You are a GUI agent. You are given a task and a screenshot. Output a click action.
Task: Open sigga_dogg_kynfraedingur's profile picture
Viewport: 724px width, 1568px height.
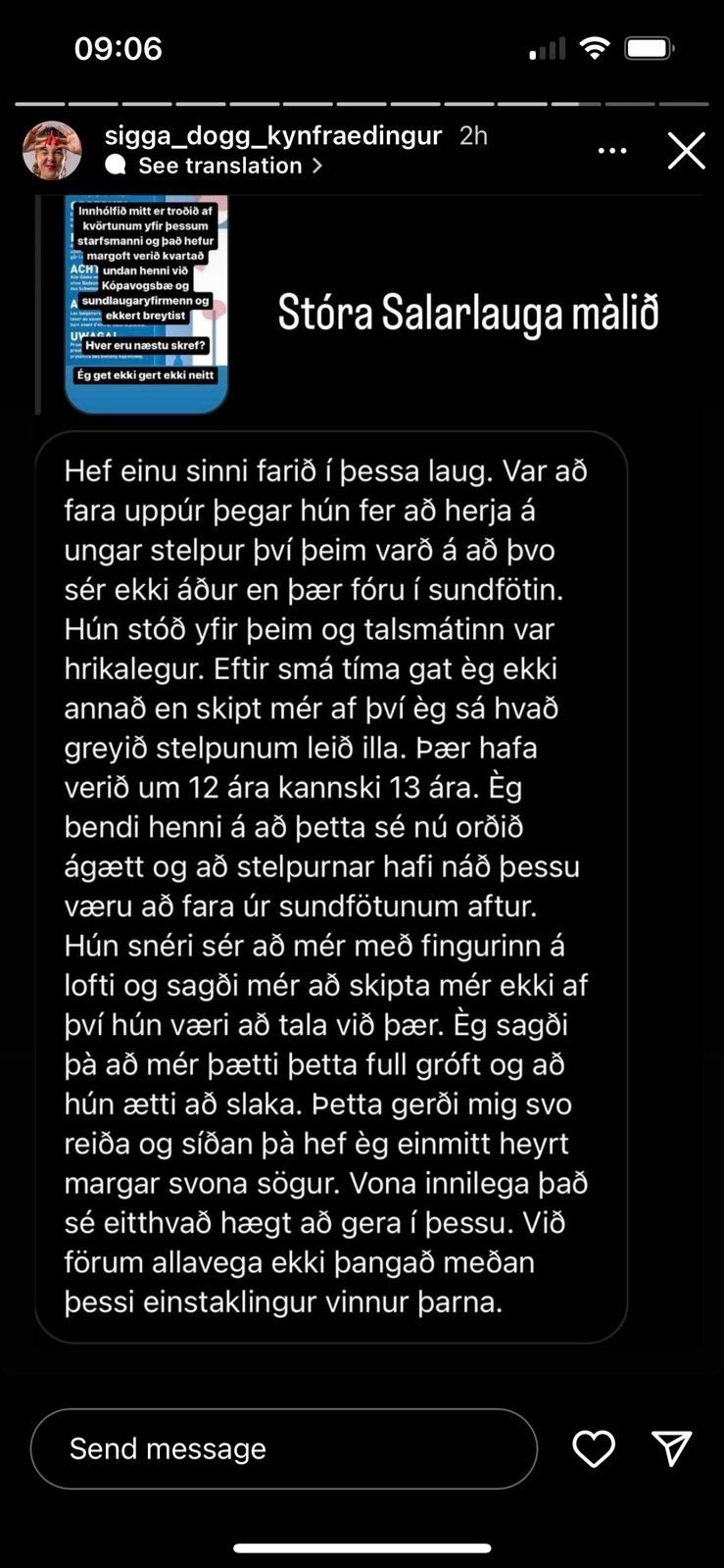(52, 151)
